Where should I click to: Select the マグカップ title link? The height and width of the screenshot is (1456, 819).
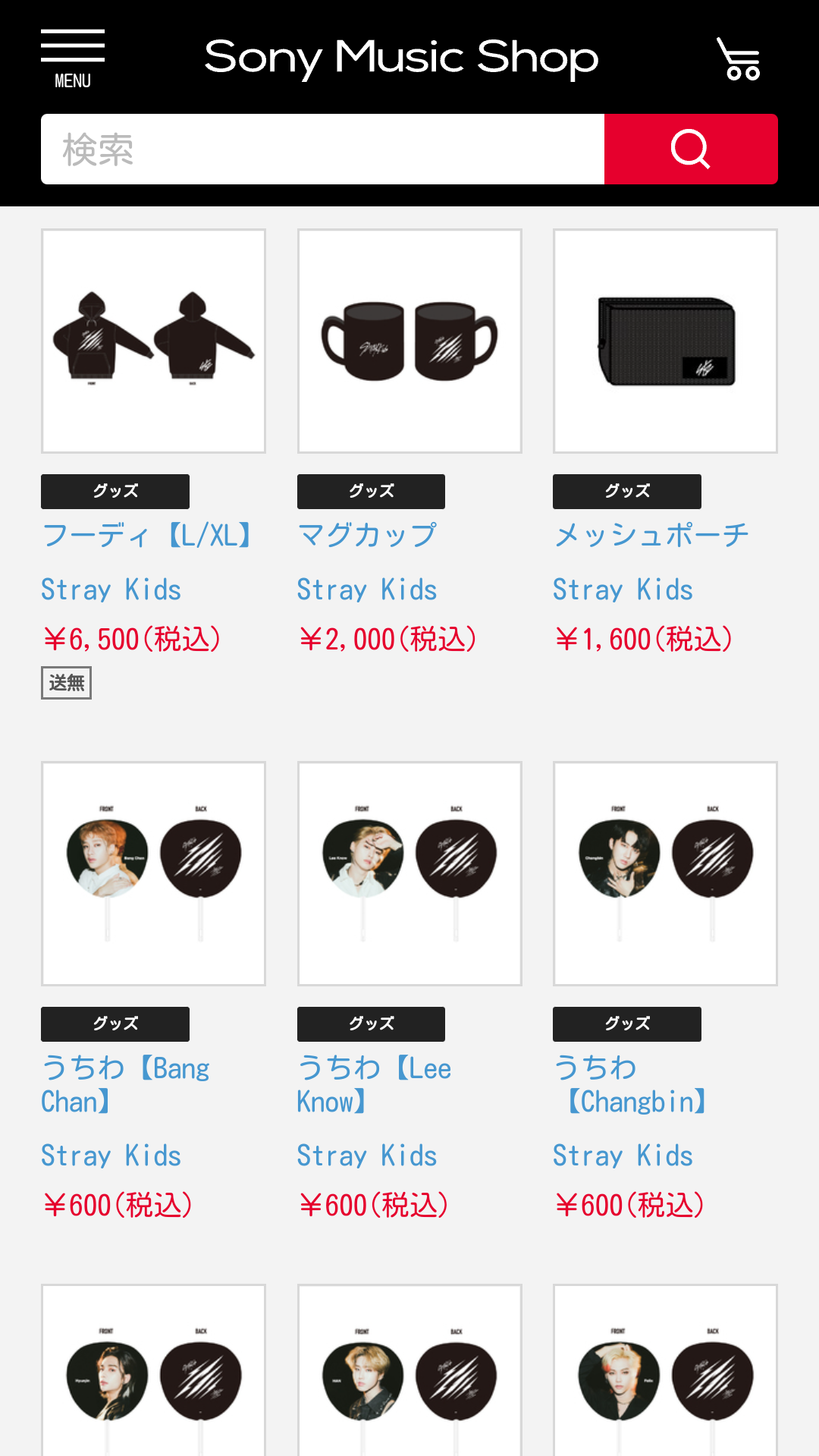(368, 536)
